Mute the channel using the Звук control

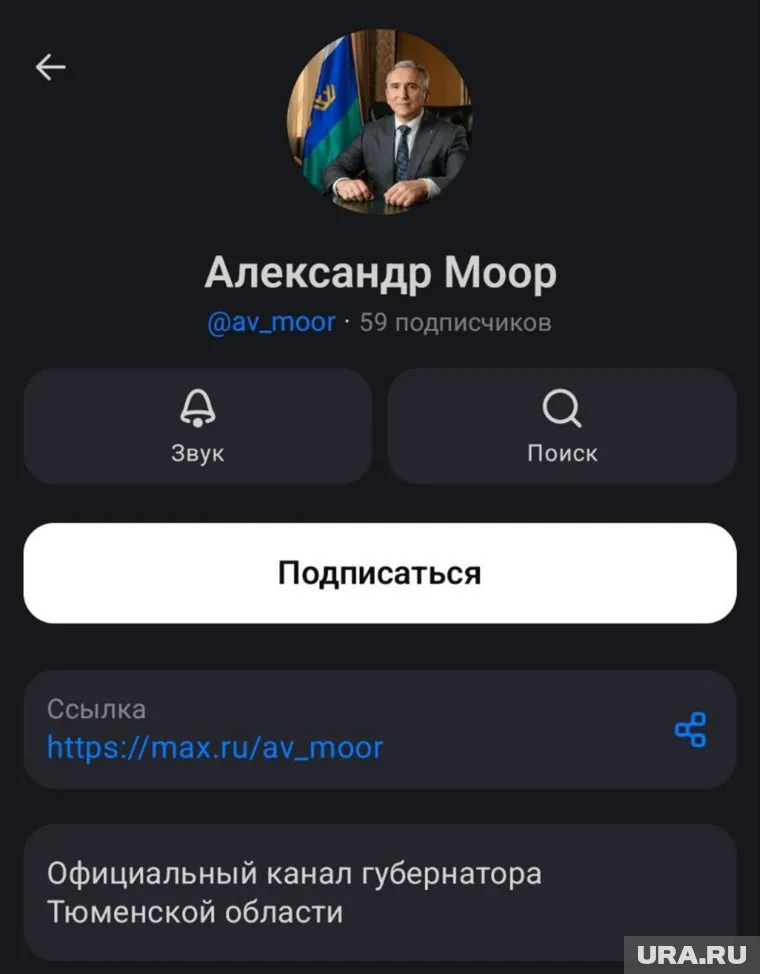pos(197,427)
